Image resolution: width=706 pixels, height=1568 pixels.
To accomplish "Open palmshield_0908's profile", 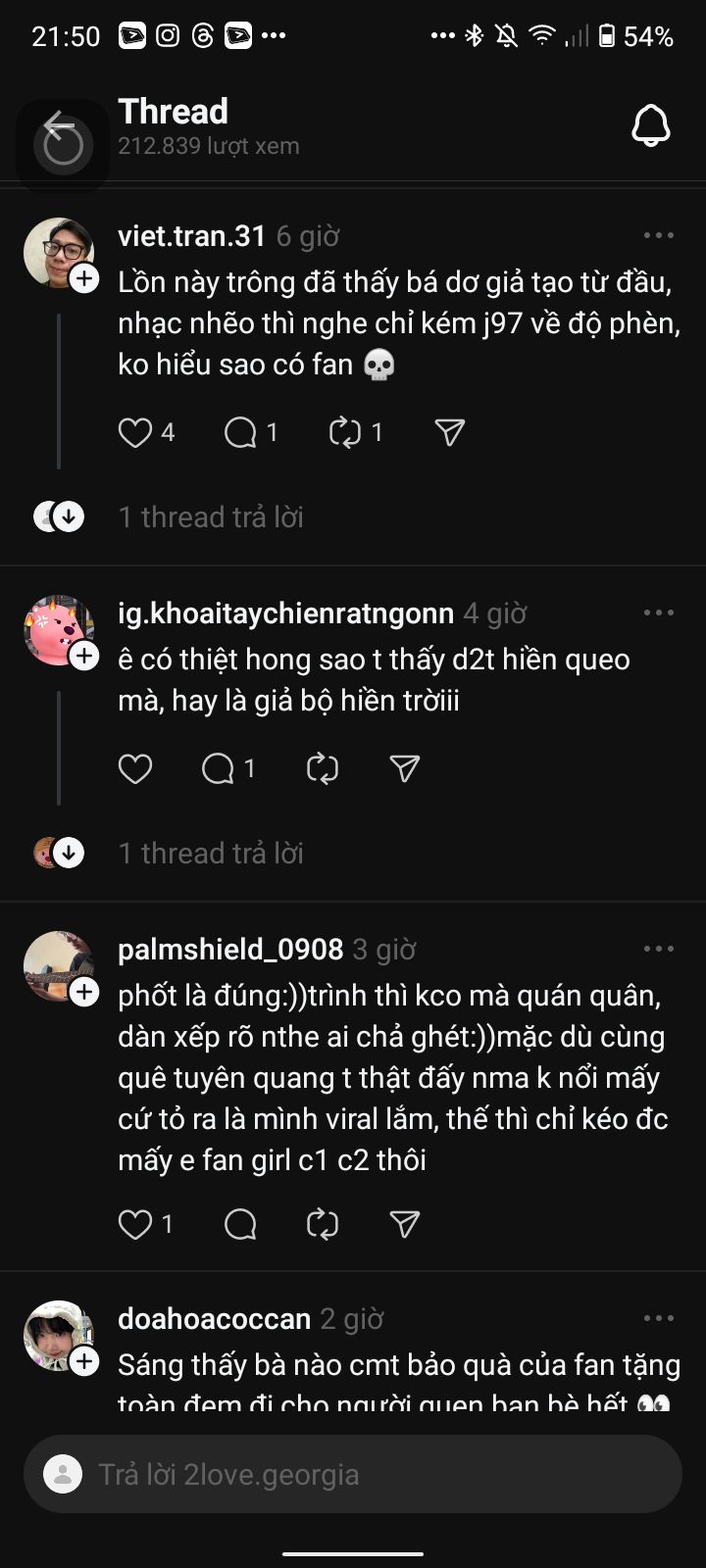I will click(x=229, y=949).
